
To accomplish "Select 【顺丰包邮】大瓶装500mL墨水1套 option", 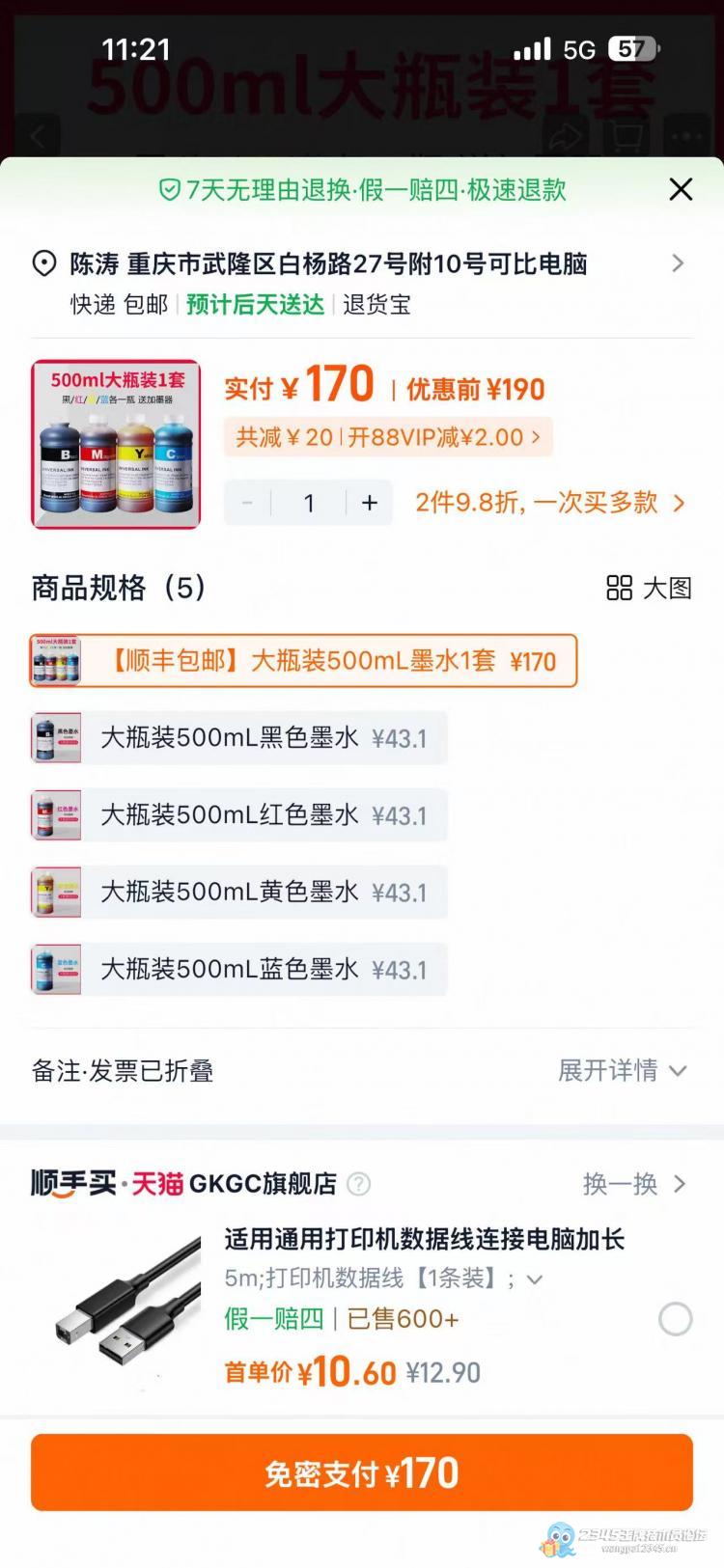I will 303,661.
